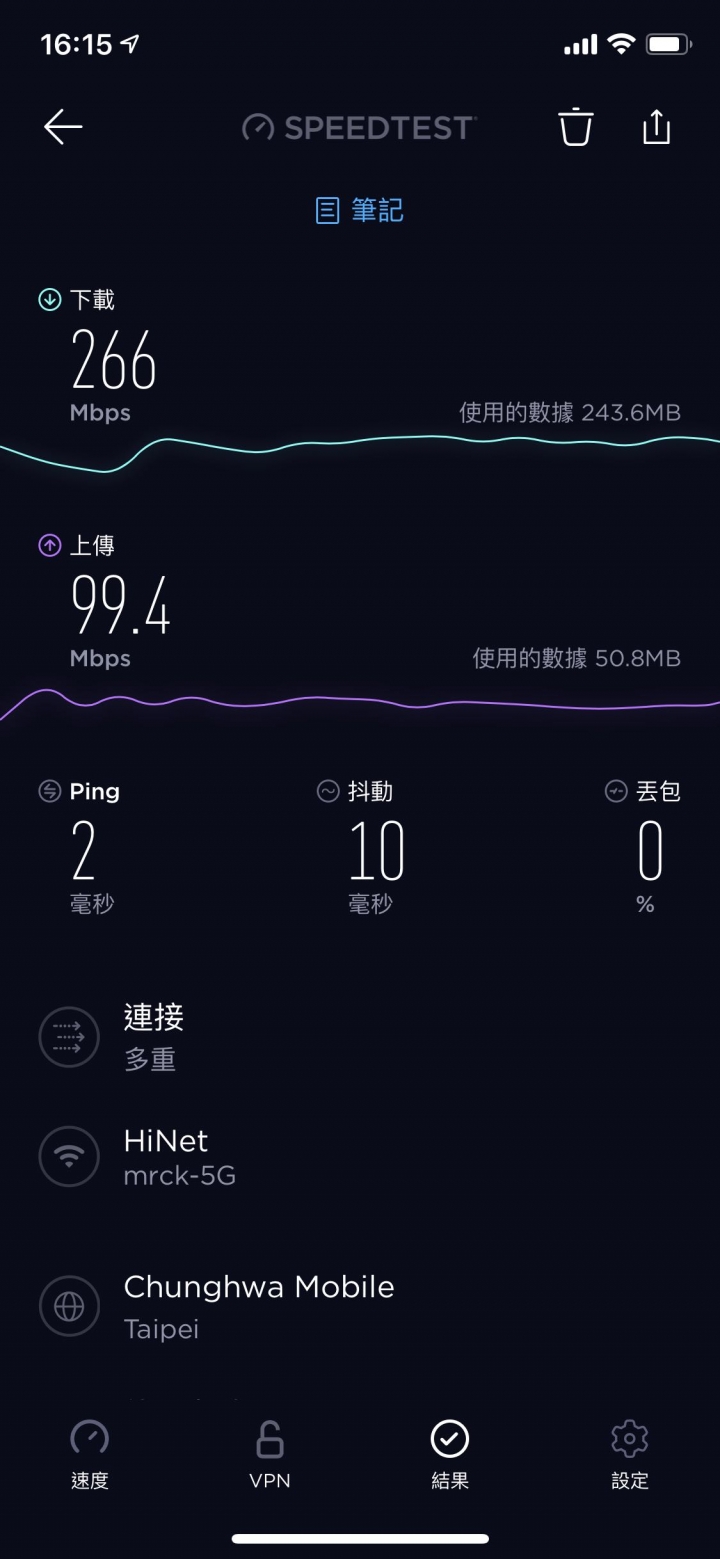
Task: Select the 結果 tab
Action: tap(450, 1456)
